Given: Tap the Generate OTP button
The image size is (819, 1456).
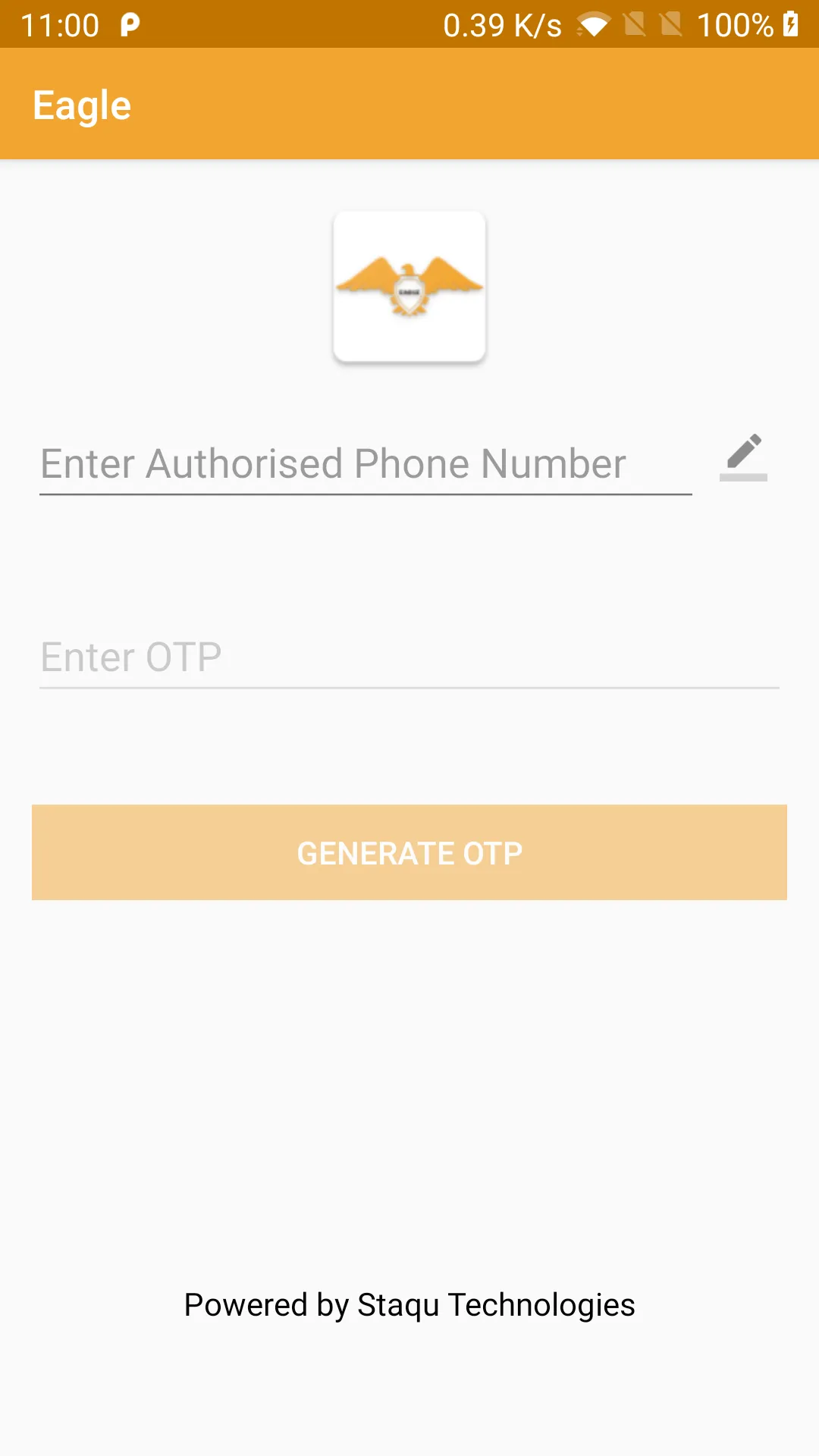Looking at the screenshot, I should 409,852.
